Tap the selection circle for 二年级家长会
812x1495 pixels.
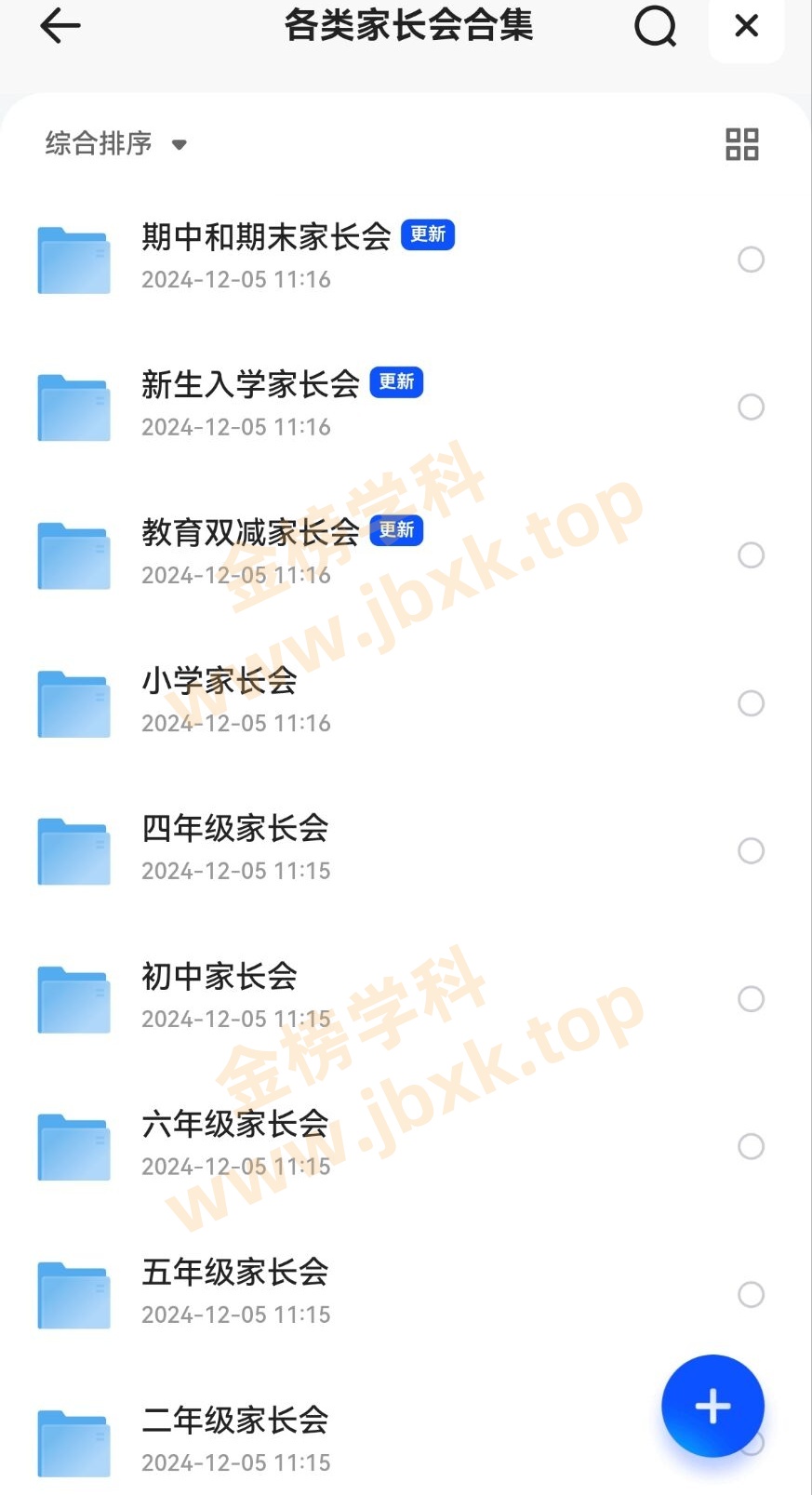pyautogui.click(x=751, y=1442)
